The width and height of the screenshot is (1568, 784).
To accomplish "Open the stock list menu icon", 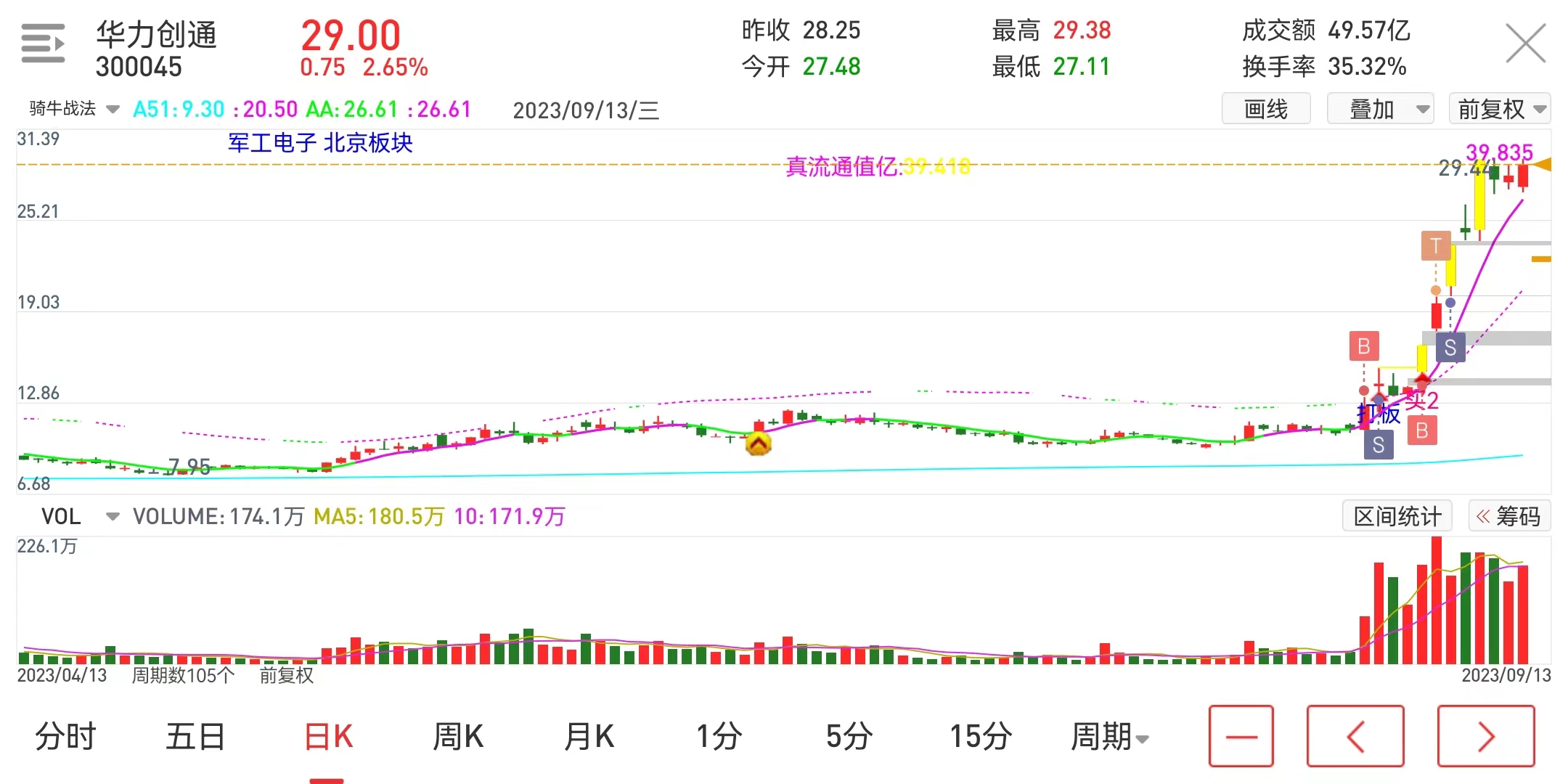I will click(43, 44).
